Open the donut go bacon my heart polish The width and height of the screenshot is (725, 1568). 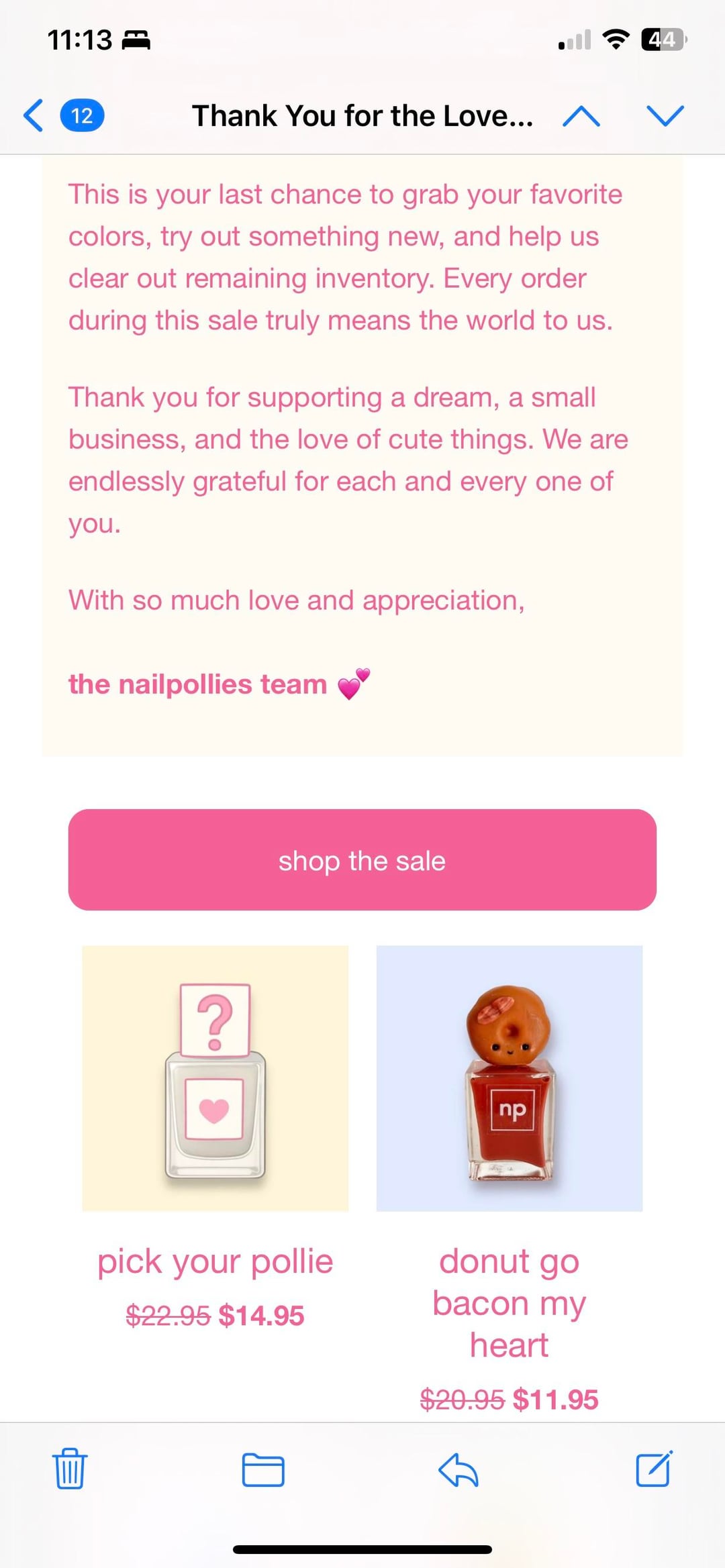click(509, 1078)
